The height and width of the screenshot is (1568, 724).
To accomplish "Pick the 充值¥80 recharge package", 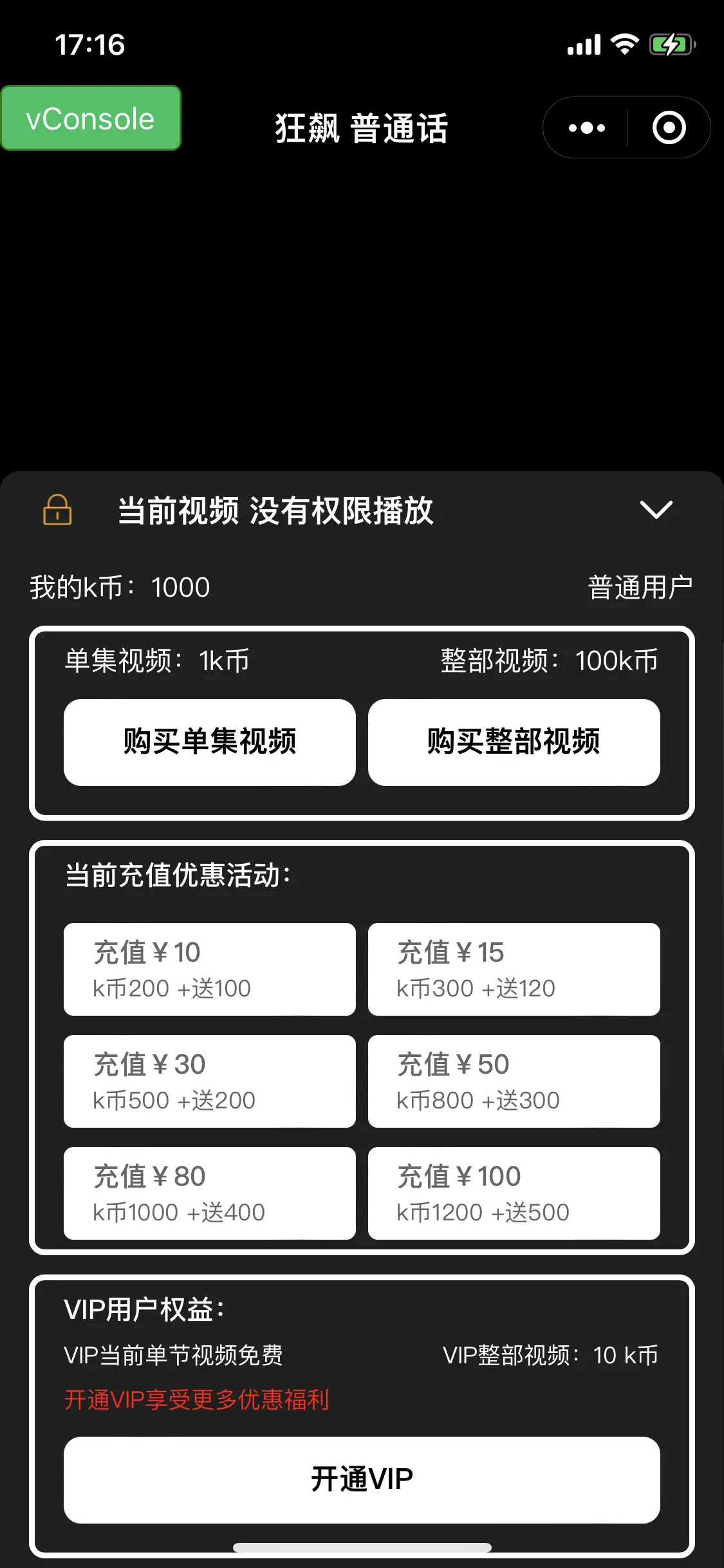I will [210, 1193].
